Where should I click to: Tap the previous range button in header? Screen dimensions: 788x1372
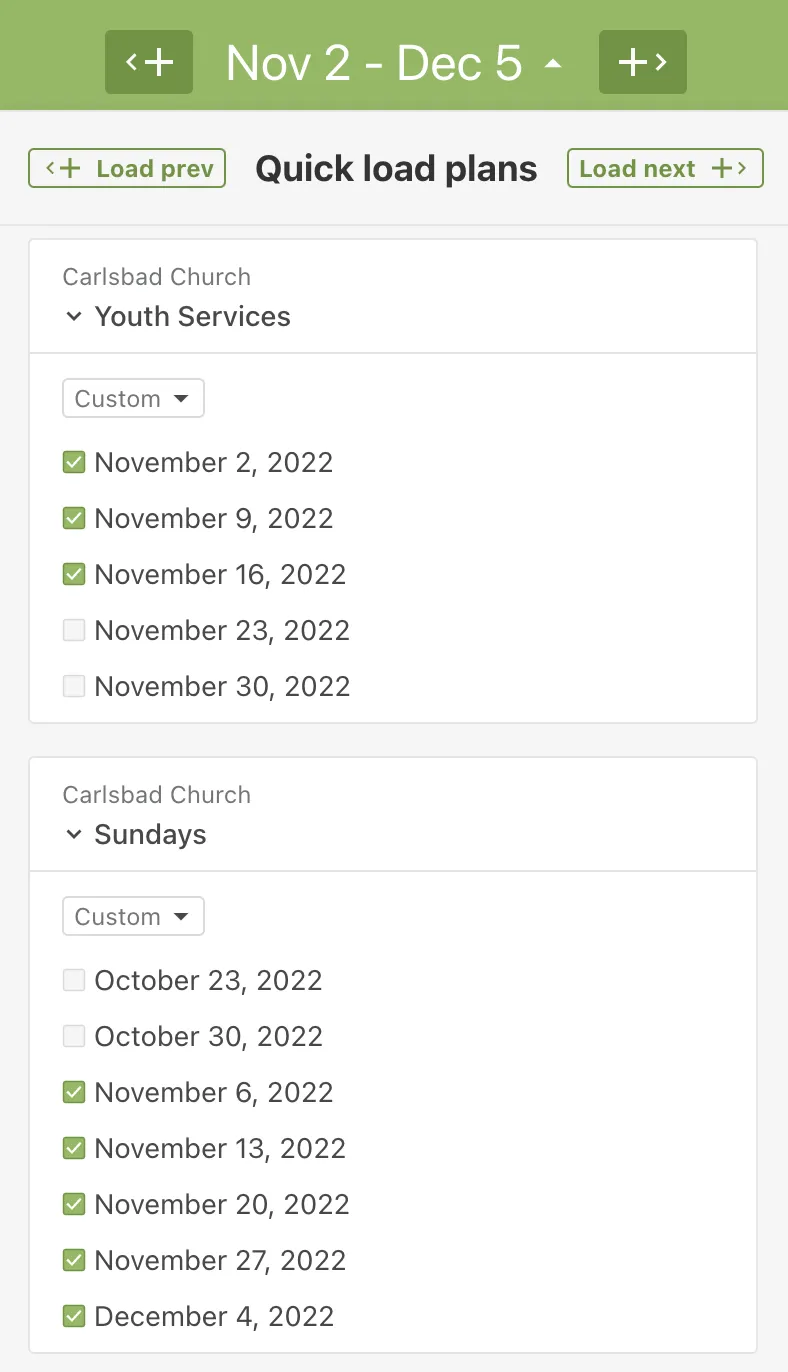[x=149, y=62]
